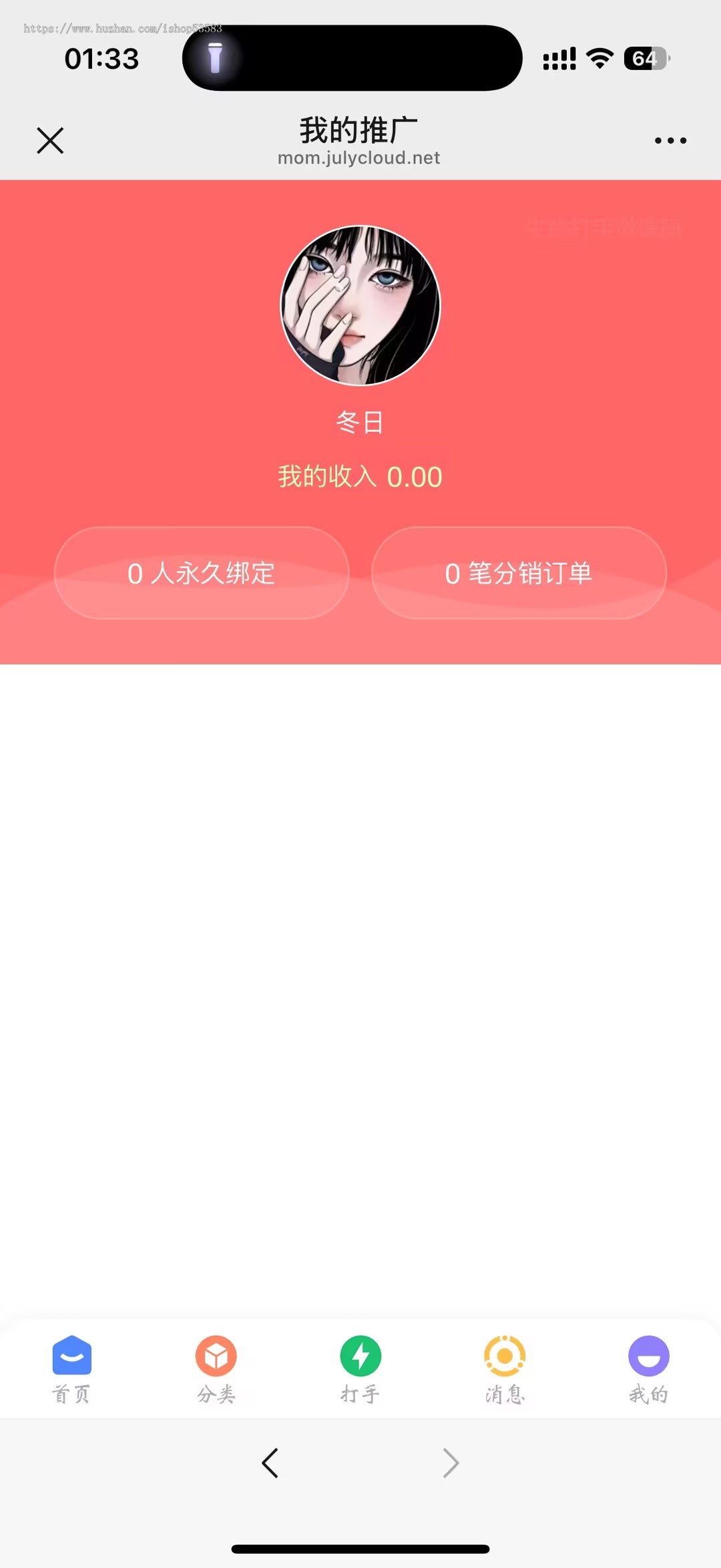Screen dimensions: 721x1568
Task: Open the 分类 categories icon
Action: click(x=216, y=1357)
